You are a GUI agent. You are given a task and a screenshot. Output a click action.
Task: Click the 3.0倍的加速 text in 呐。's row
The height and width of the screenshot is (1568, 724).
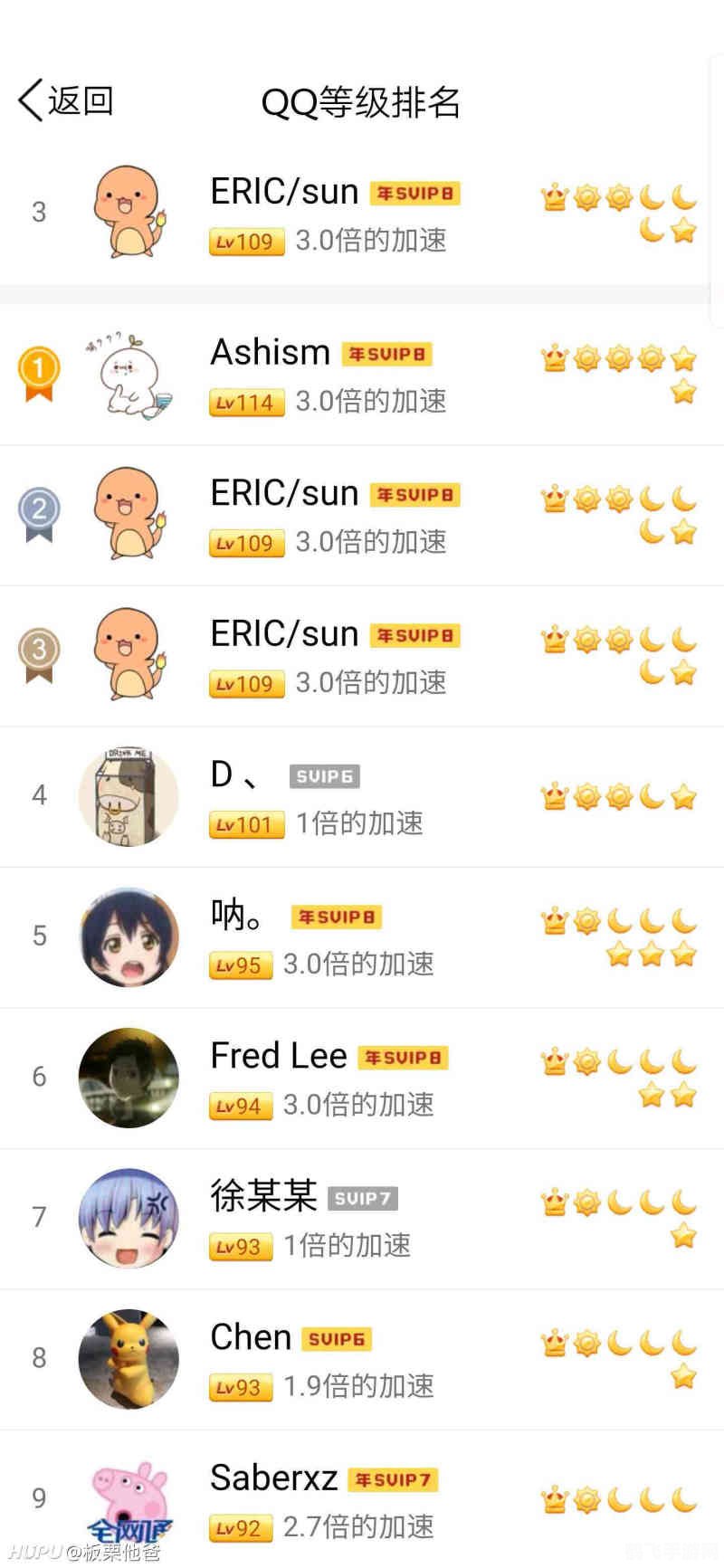(359, 965)
